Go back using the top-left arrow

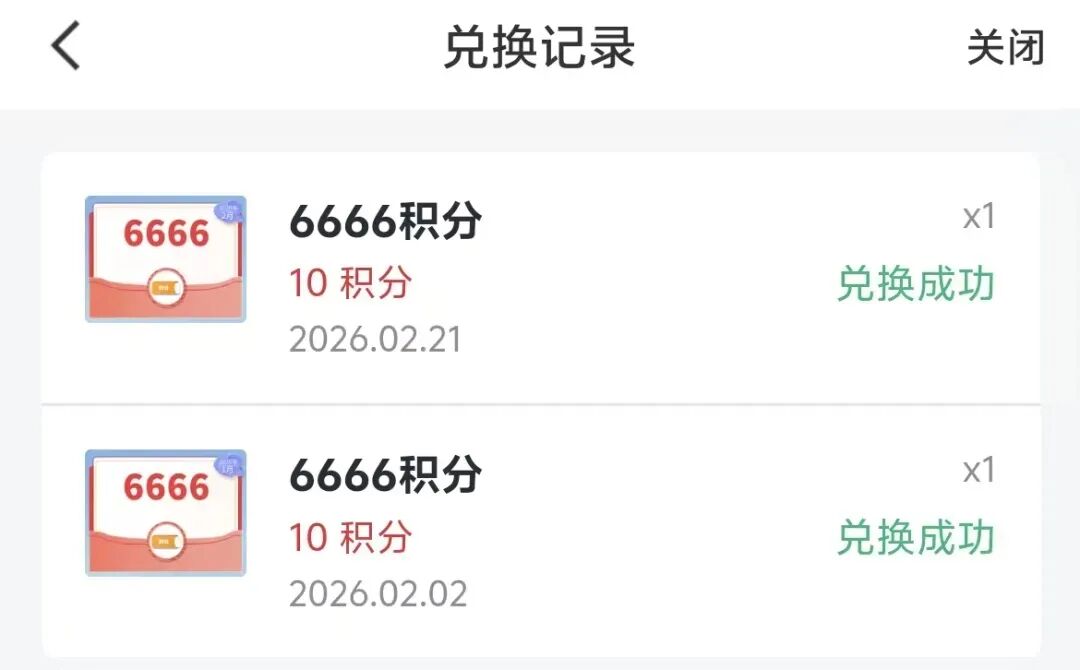pyautogui.click(x=66, y=47)
